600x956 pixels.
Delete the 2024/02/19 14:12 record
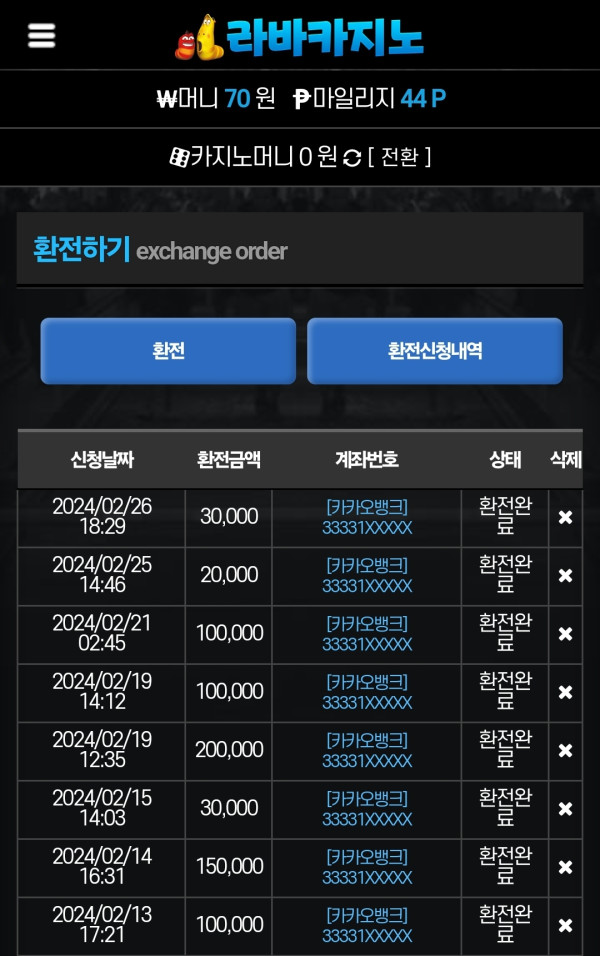565,692
